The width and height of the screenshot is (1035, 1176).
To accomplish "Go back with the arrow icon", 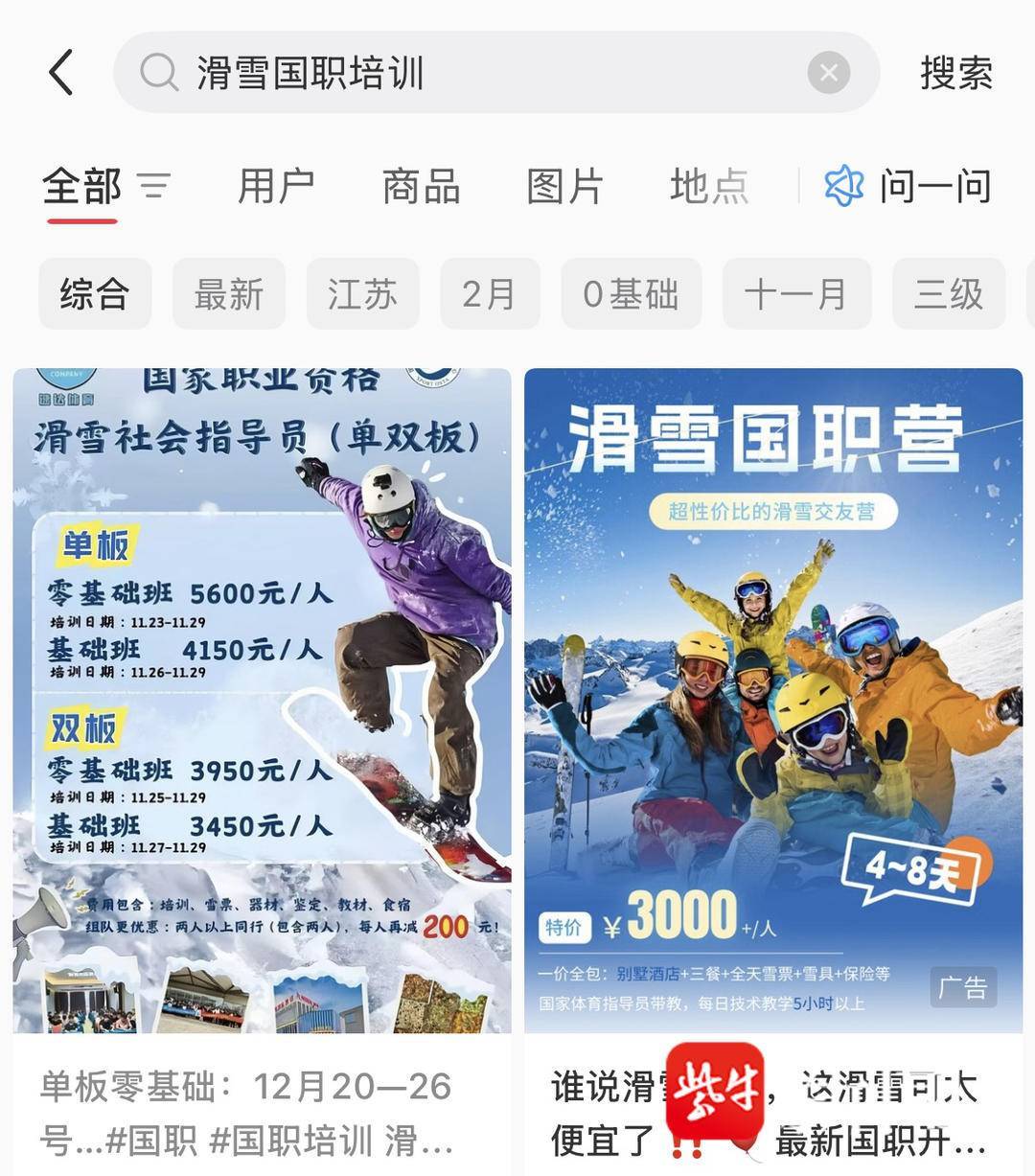I will (61, 73).
